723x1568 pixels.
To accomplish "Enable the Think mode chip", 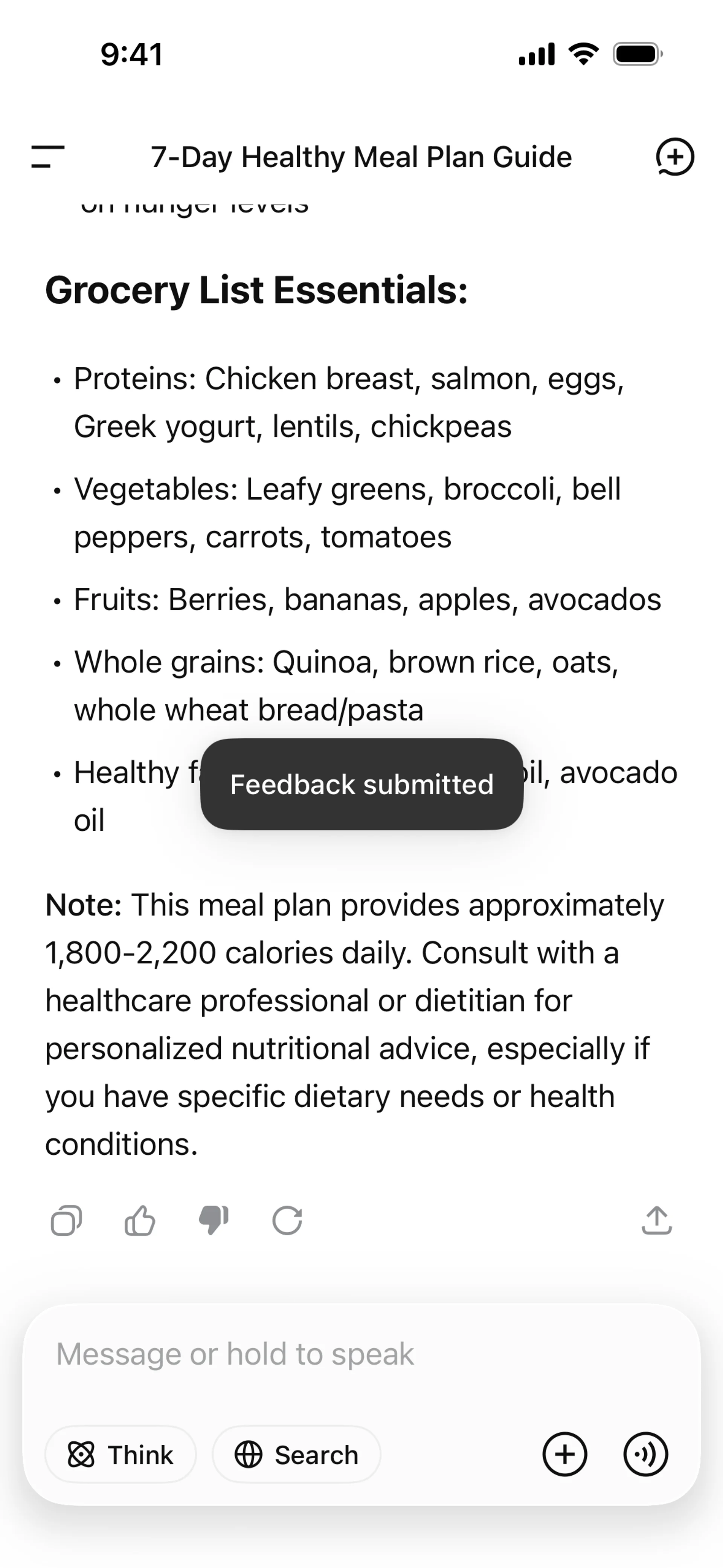I will (x=120, y=1455).
